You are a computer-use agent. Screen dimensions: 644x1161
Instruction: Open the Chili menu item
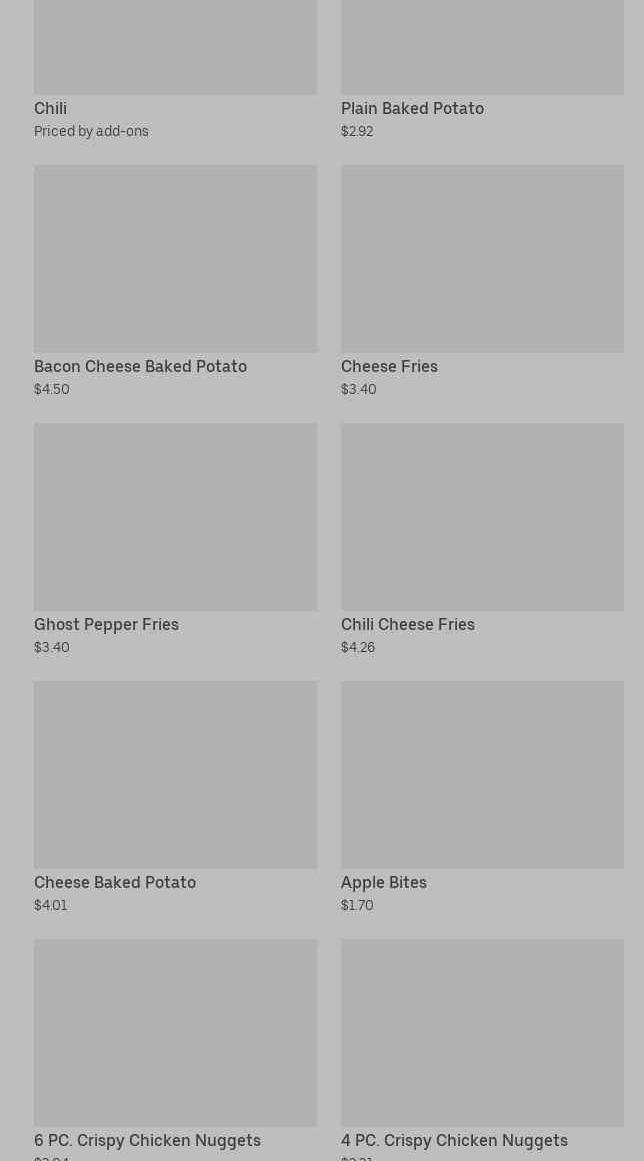click(175, 70)
